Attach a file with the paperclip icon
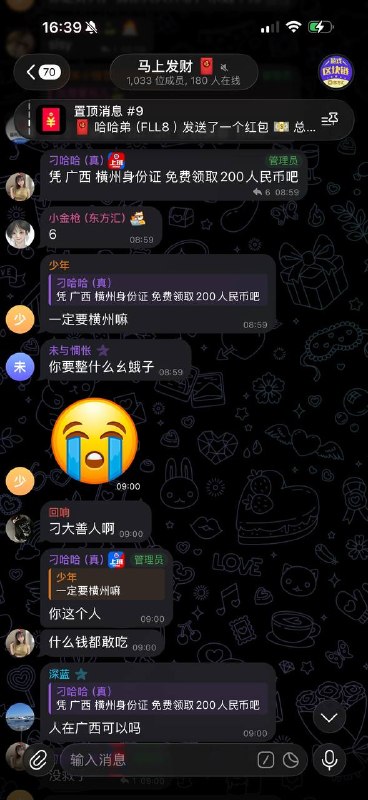Viewport: 368px width, 800px height. pyautogui.click(x=38, y=761)
